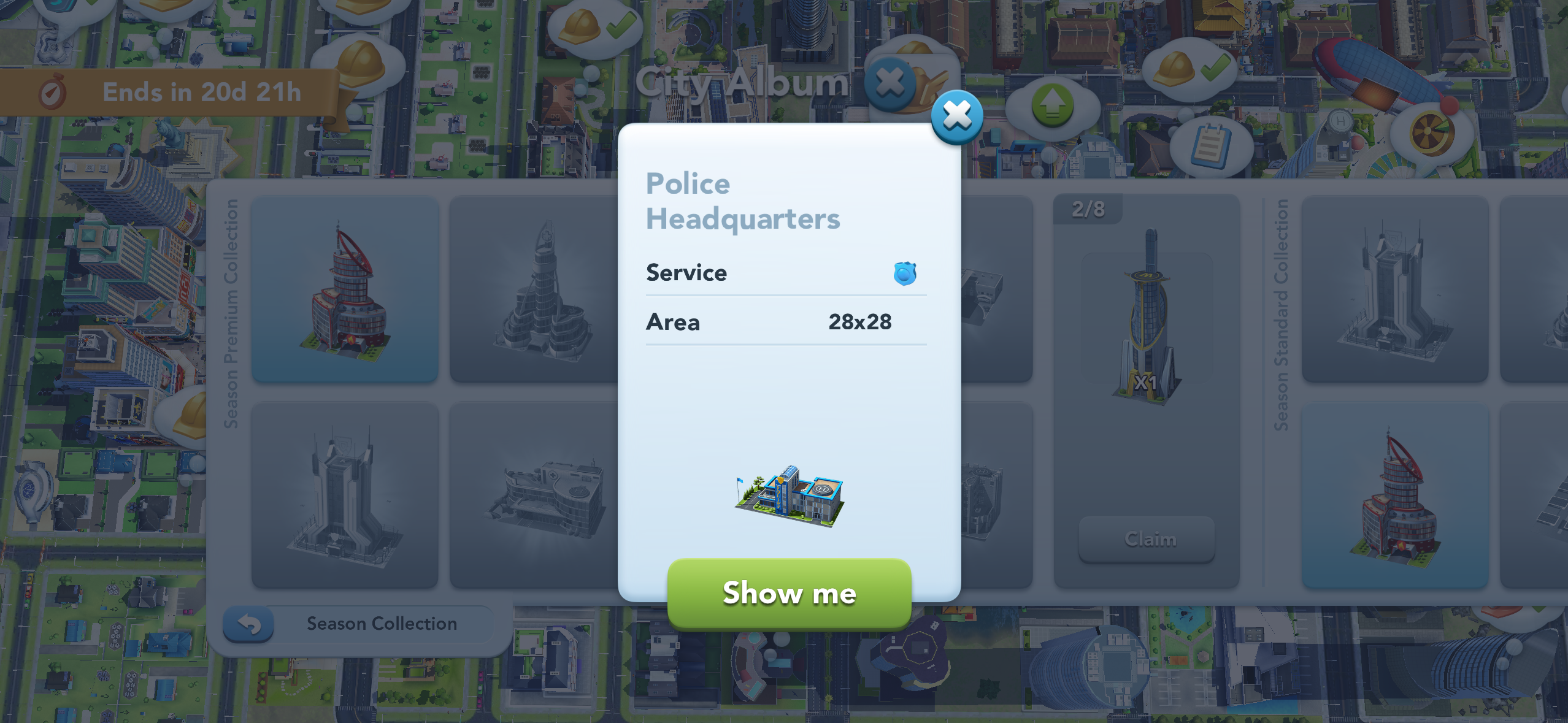Tap the Show me button
This screenshot has width=1568, height=723.
pos(789,593)
